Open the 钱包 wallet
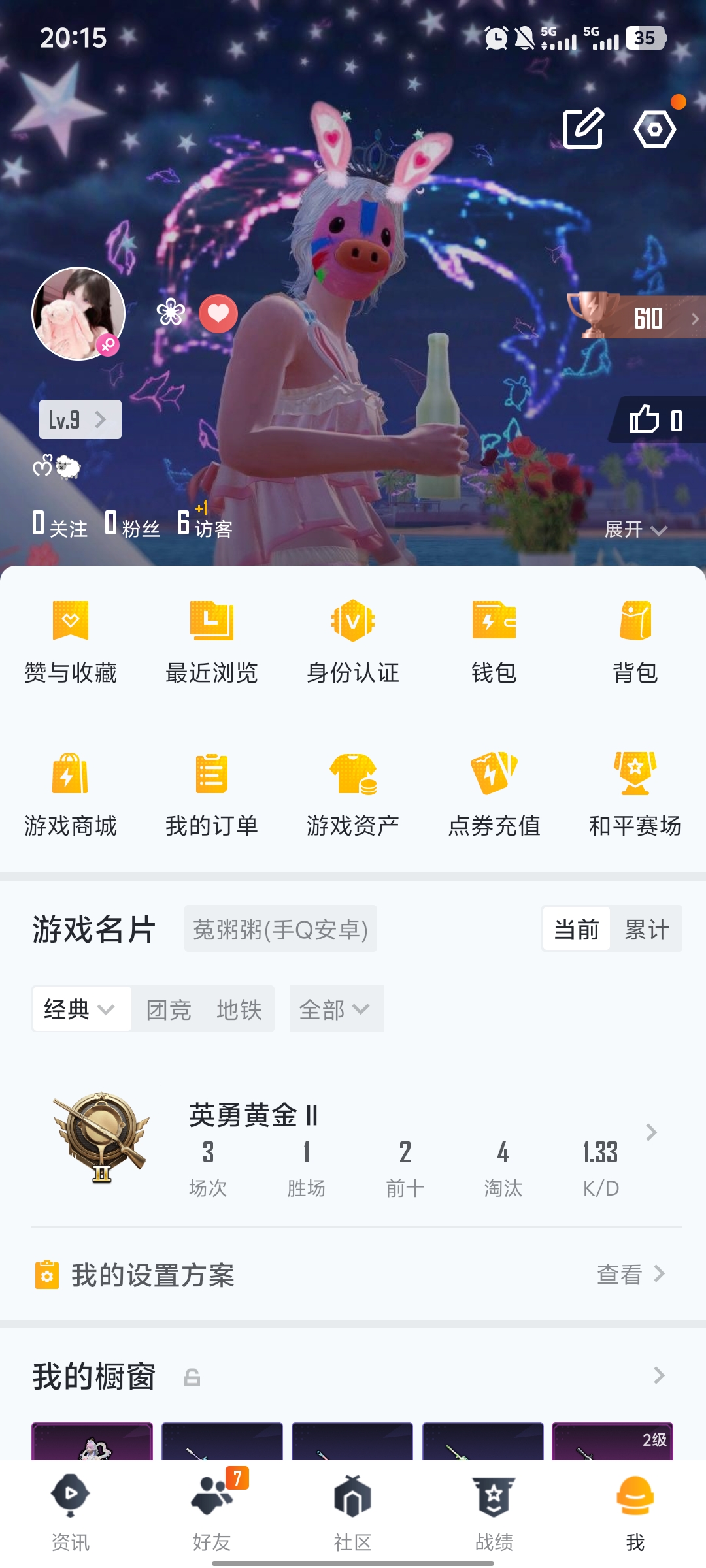The width and height of the screenshot is (706, 1568). [494, 642]
